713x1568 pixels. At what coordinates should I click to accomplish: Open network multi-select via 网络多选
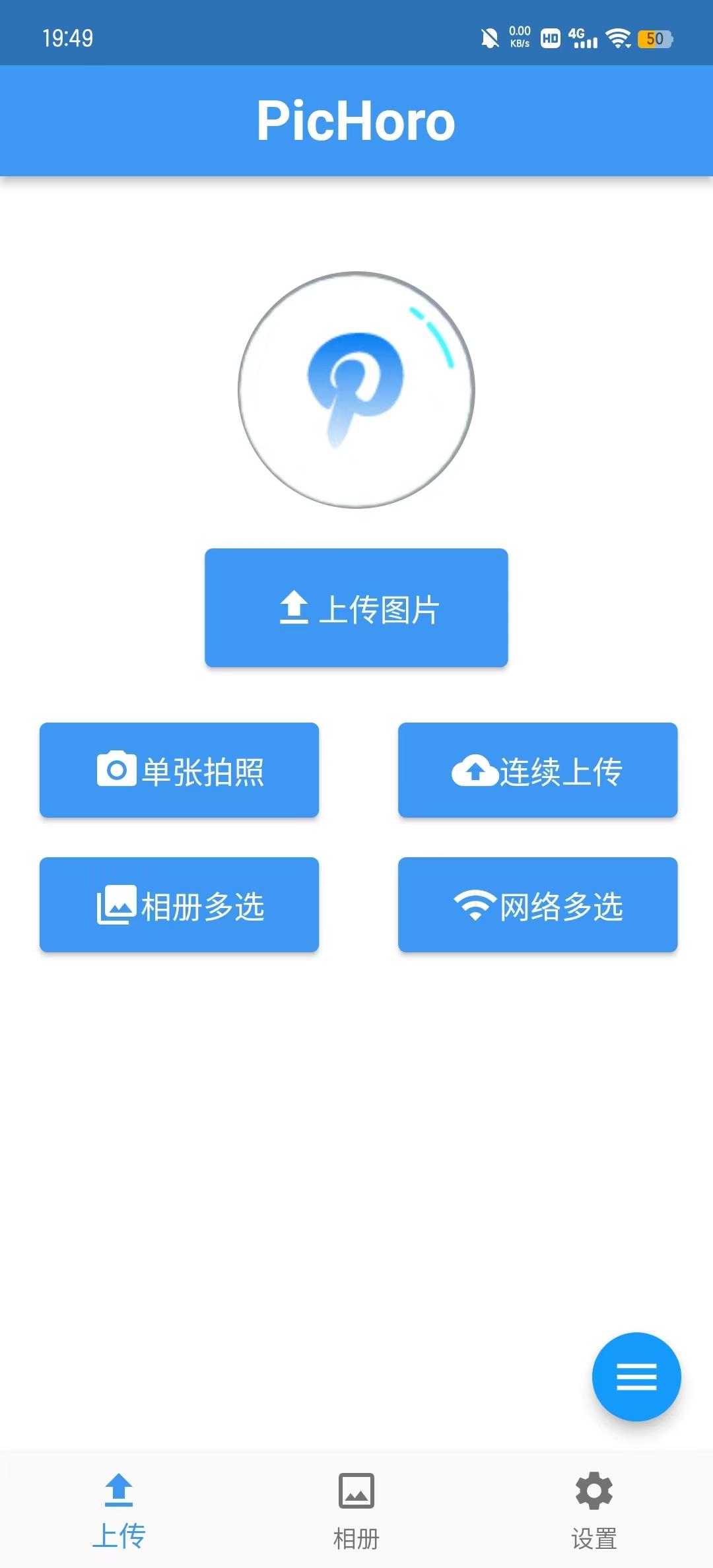[537, 905]
